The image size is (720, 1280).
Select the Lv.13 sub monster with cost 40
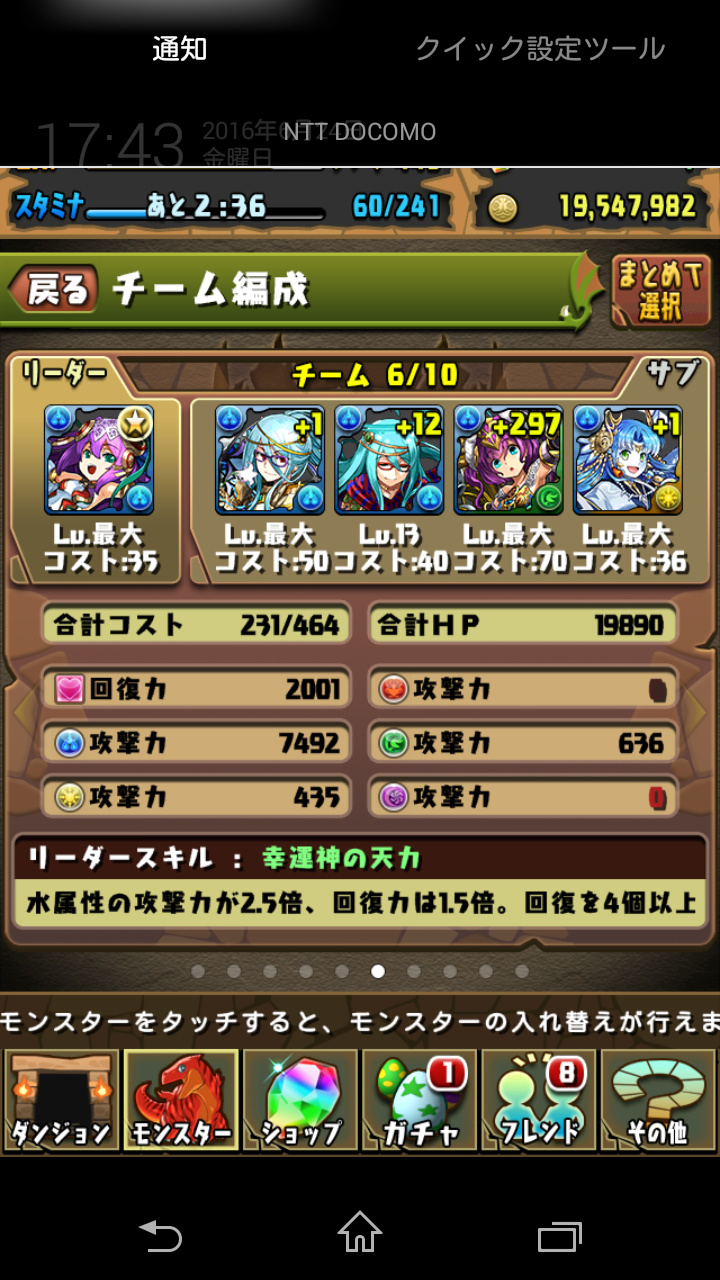(x=389, y=459)
